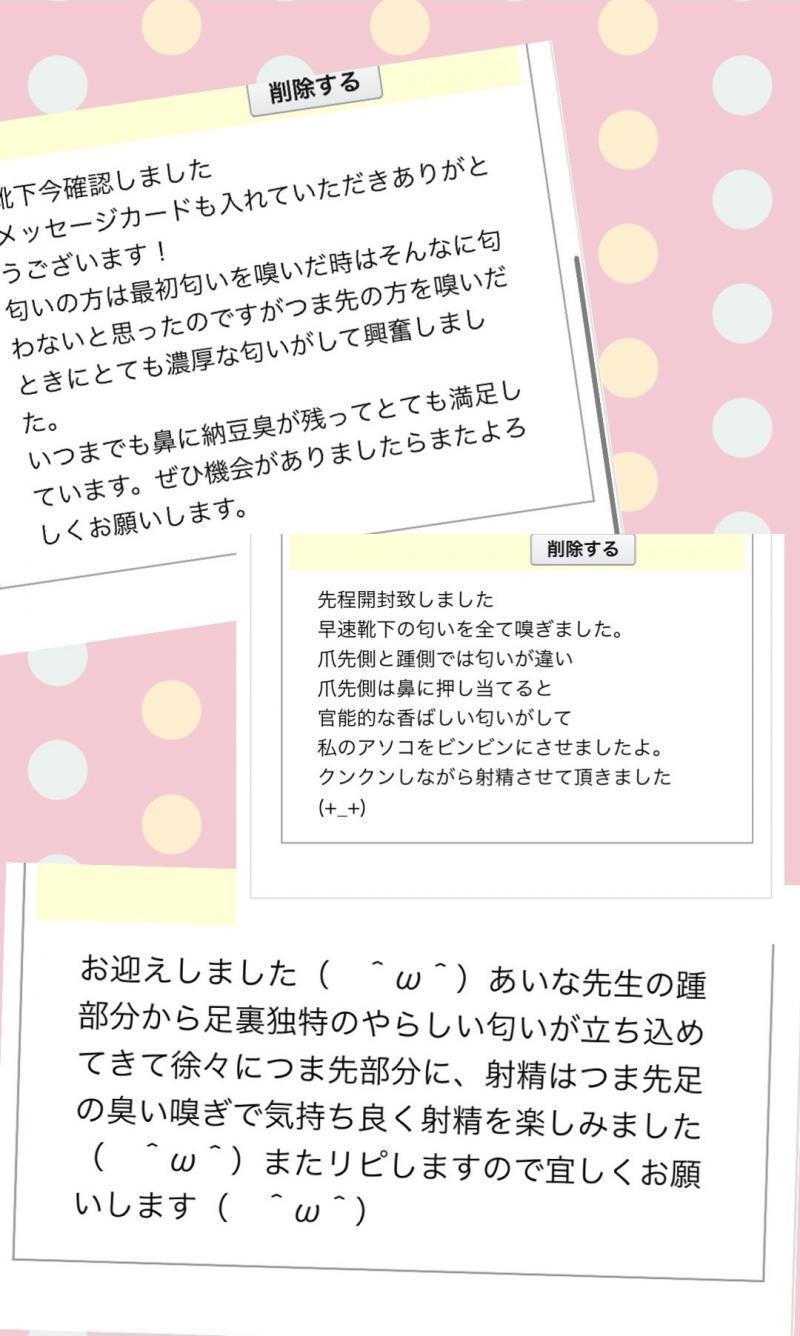Click the 削除する button on the top review

(x=315, y=87)
